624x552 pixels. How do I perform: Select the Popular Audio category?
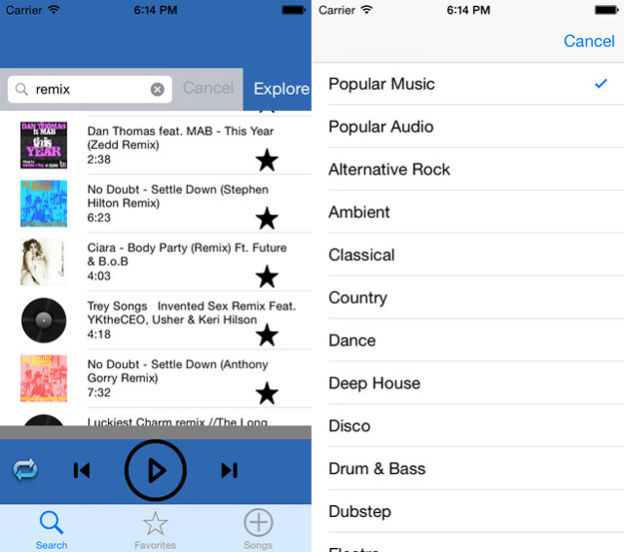coord(381,127)
